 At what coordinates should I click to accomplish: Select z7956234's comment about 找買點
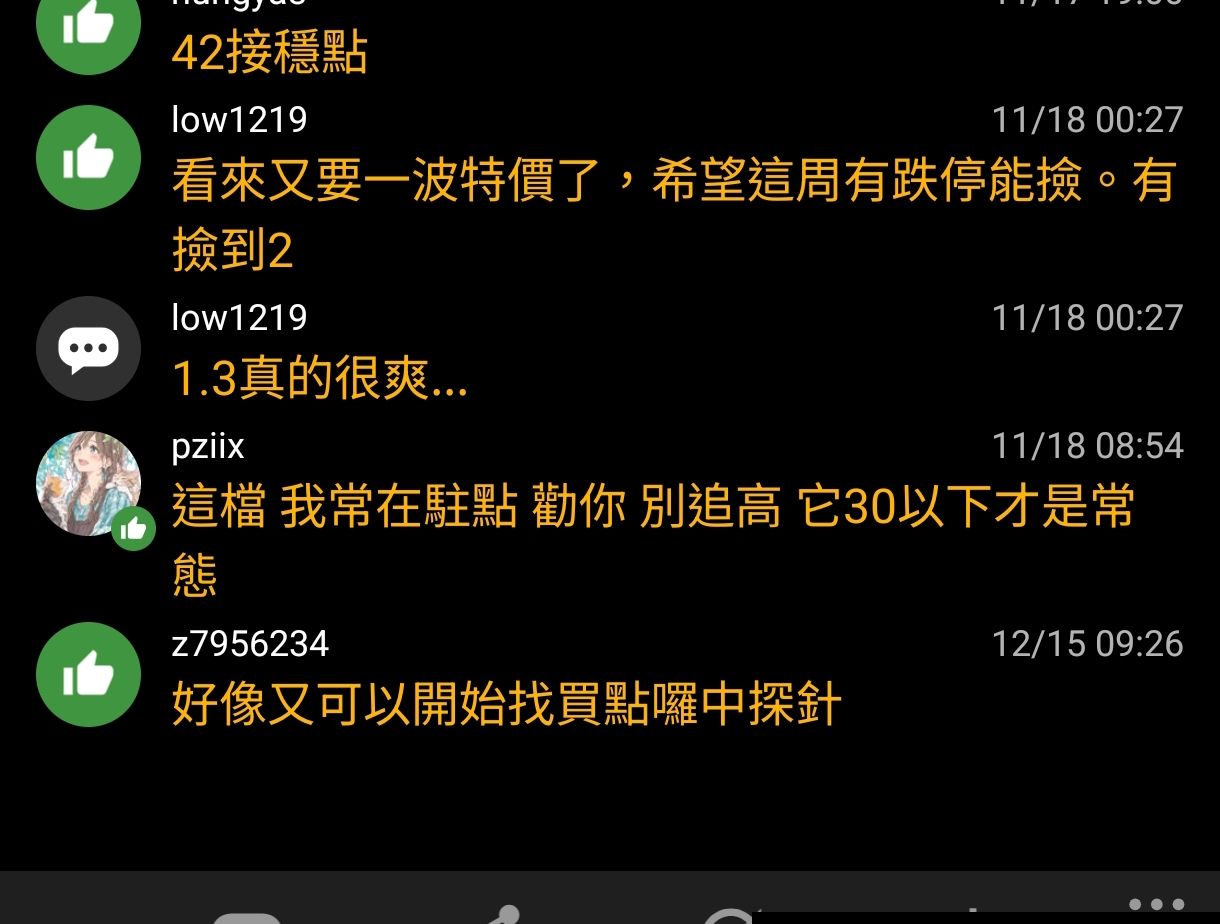tap(506, 705)
